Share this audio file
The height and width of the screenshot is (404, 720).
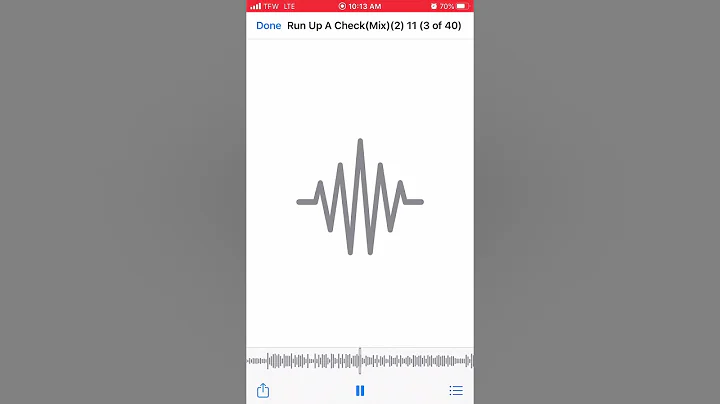point(263,391)
